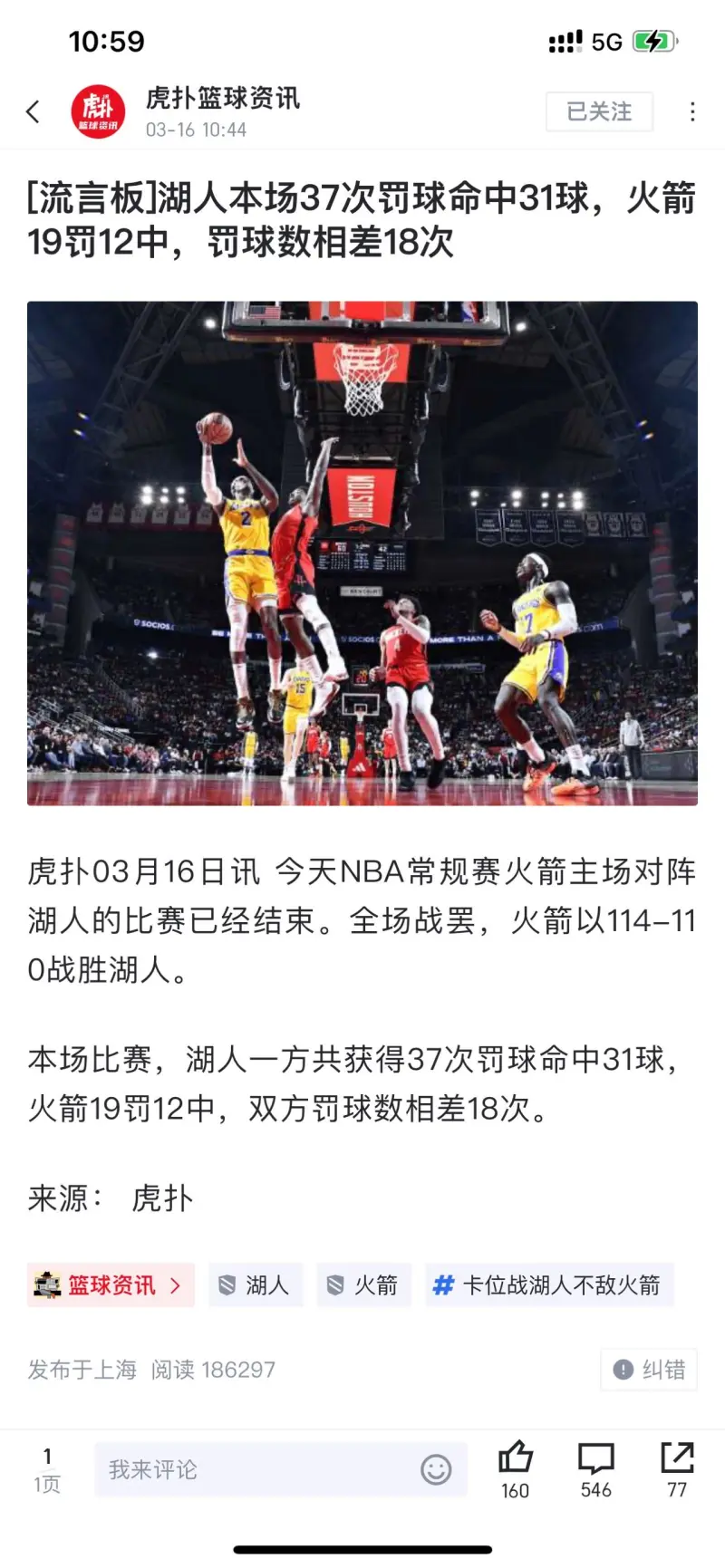Tap the 已关注 follow button
725x1568 pixels.
[599, 111]
